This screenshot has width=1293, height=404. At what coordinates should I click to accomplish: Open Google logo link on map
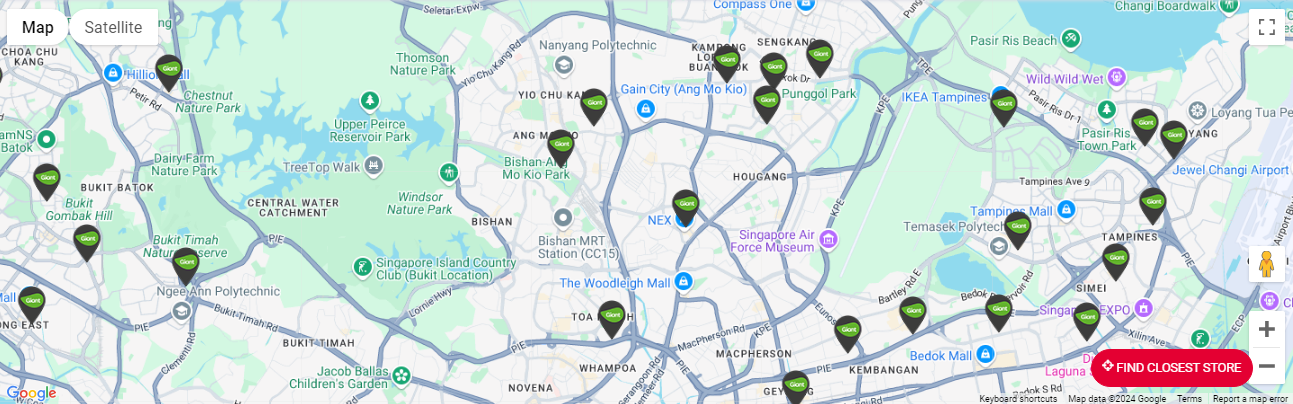[30, 393]
